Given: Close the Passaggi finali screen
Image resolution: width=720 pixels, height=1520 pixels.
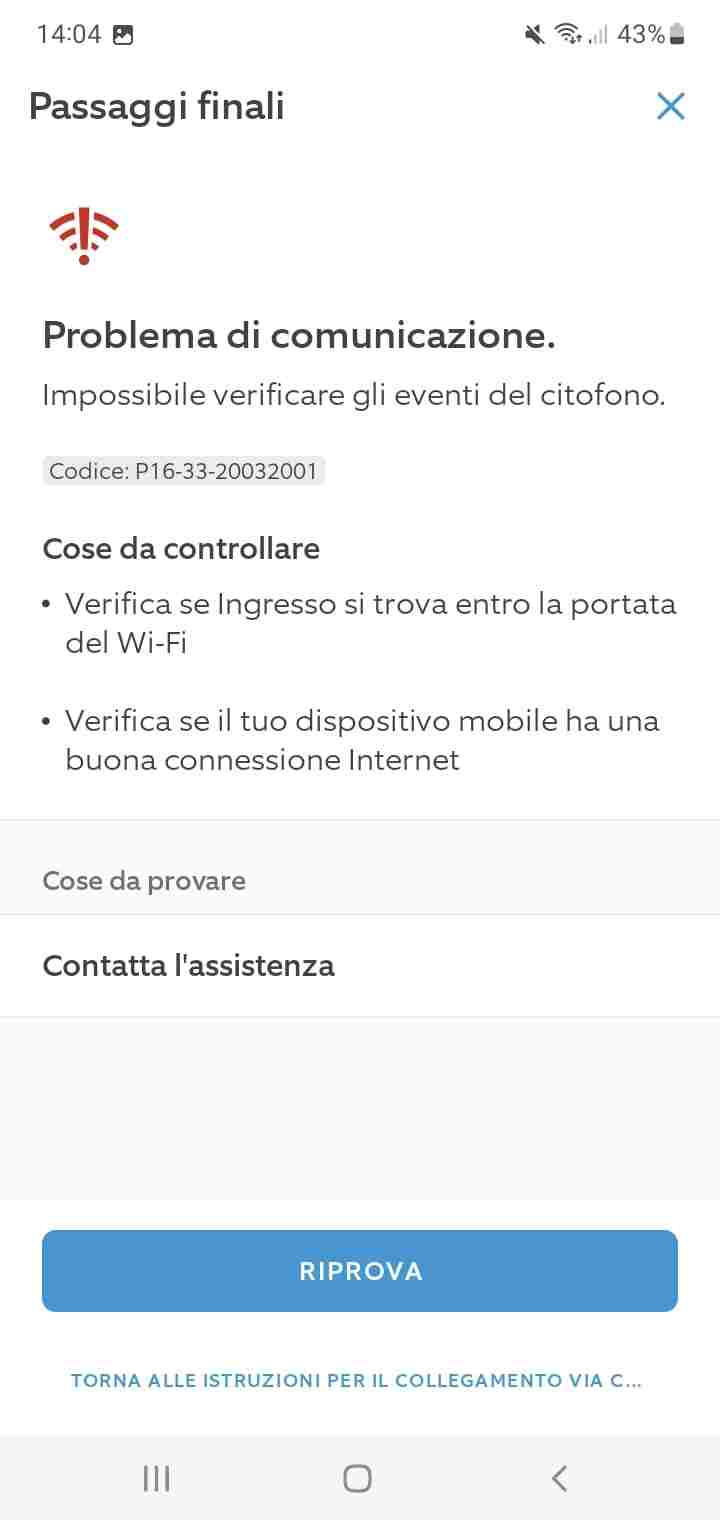Looking at the screenshot, I should tap(670, 106).
